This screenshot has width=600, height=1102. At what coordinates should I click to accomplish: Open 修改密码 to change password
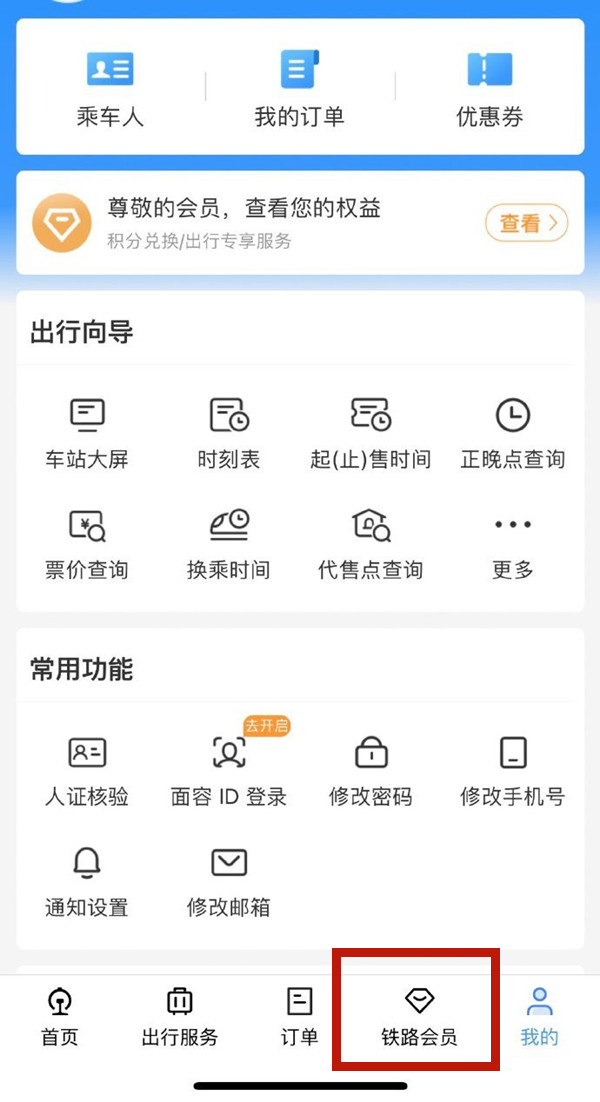click(370, 771)
